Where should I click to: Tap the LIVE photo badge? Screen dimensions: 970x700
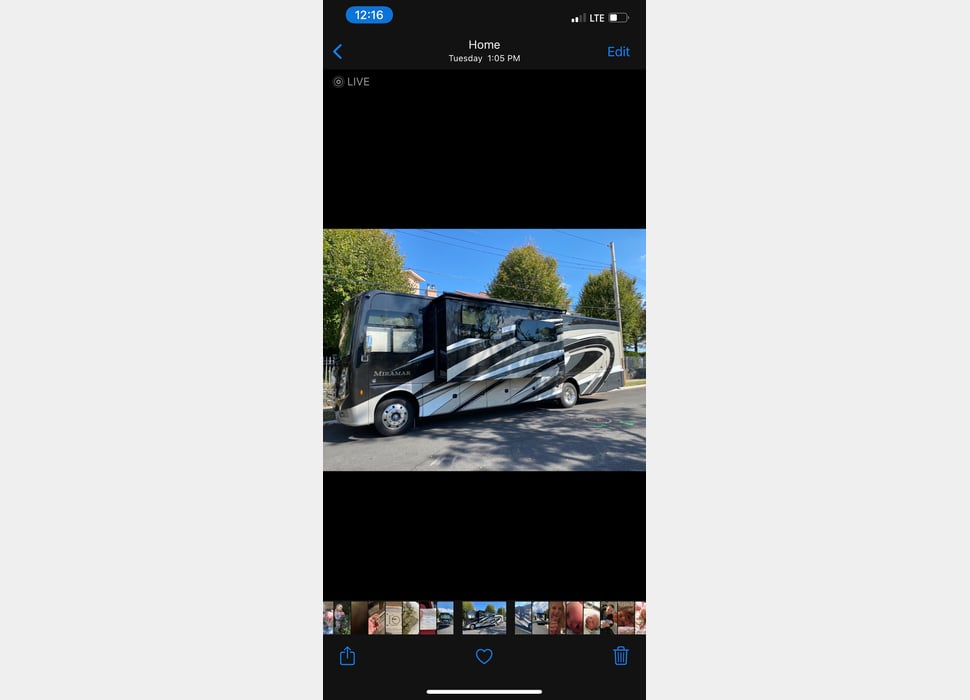[352, 82]
